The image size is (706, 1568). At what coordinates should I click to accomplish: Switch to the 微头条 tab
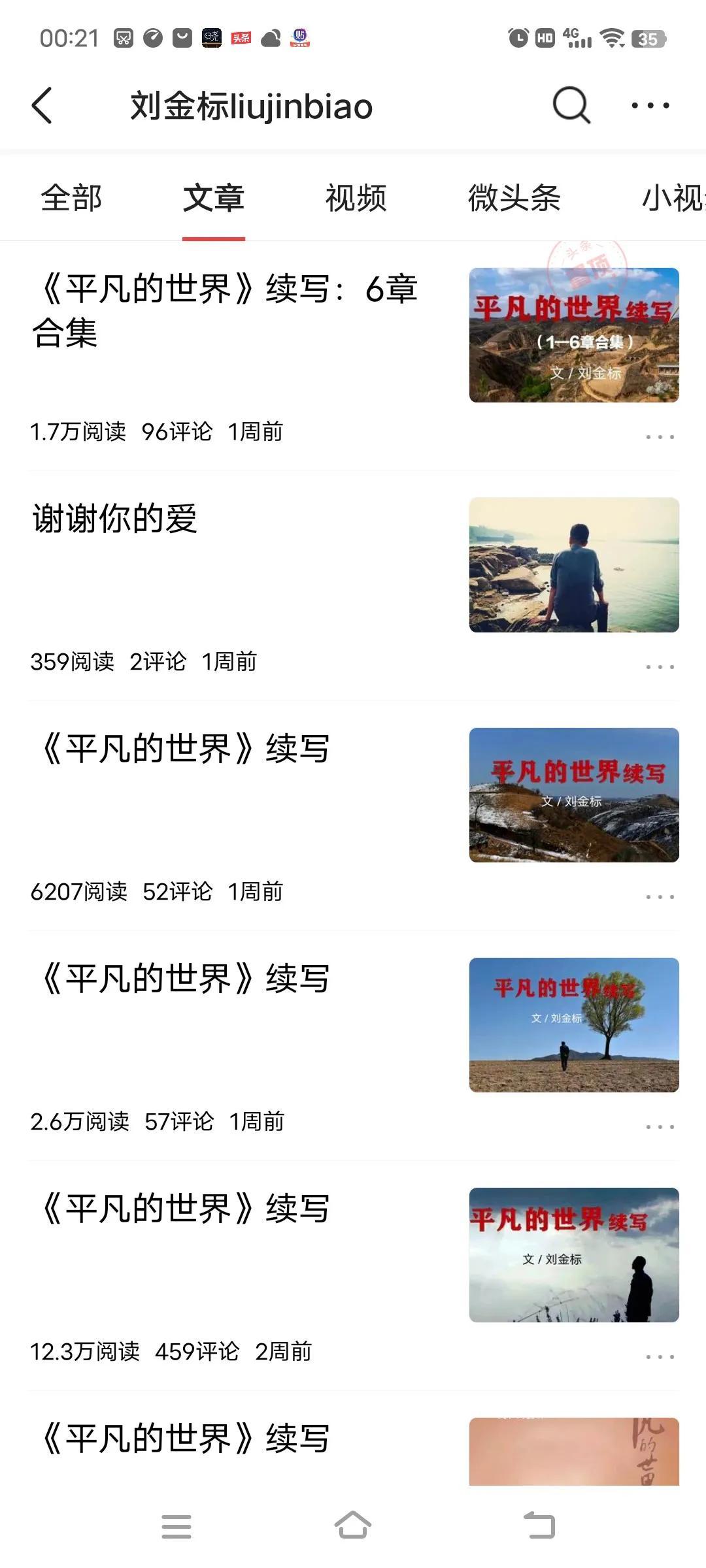514,198
